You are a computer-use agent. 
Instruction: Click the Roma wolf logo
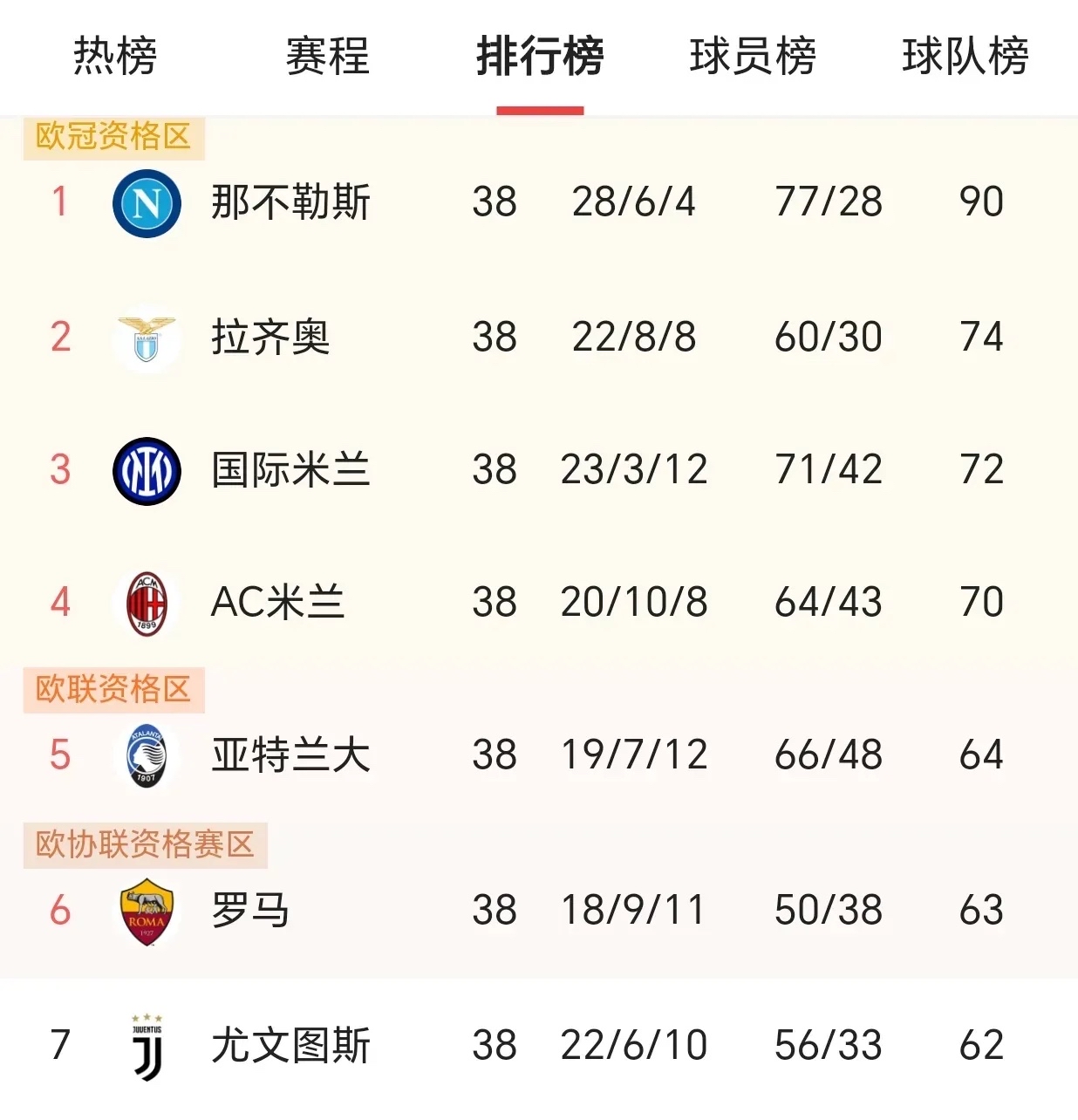145,911
